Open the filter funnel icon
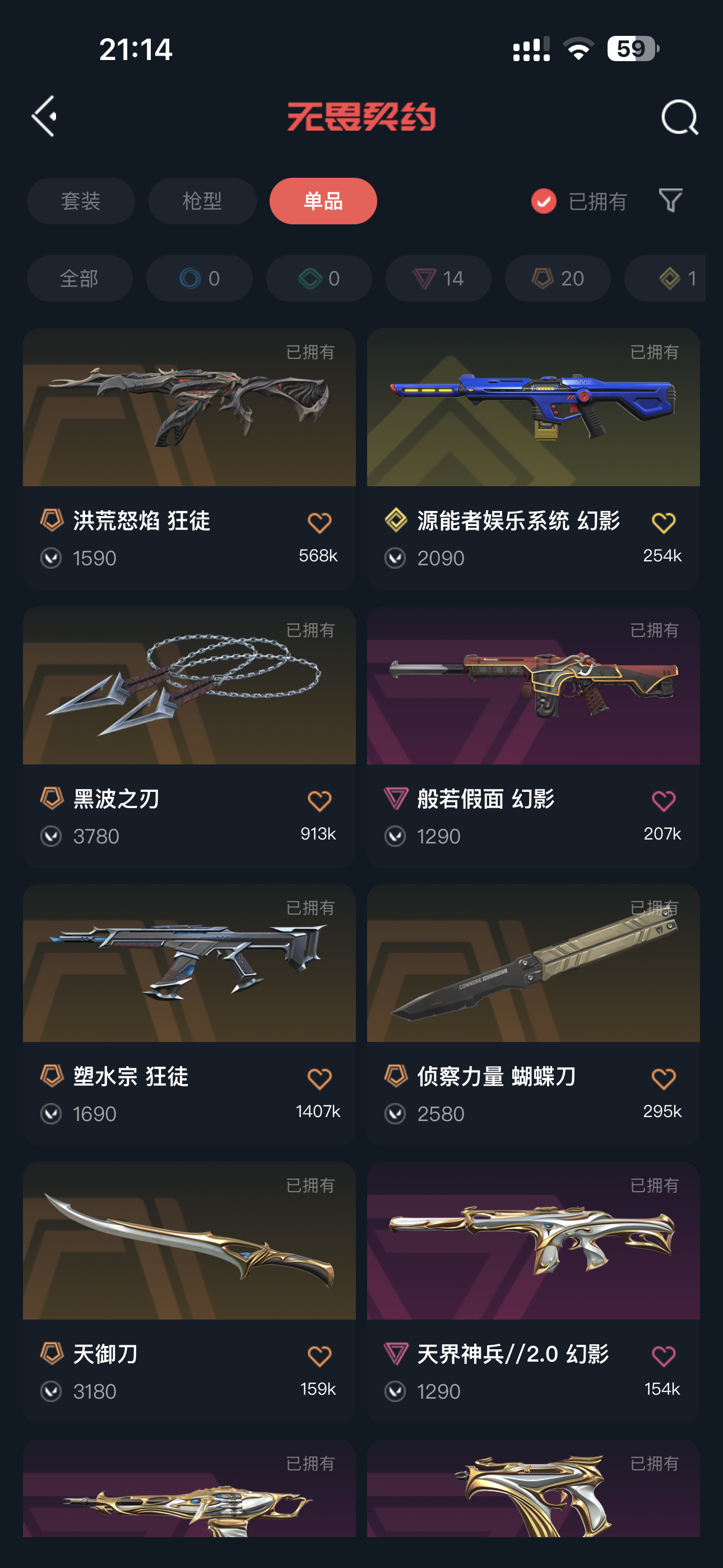 pos(670,200)
